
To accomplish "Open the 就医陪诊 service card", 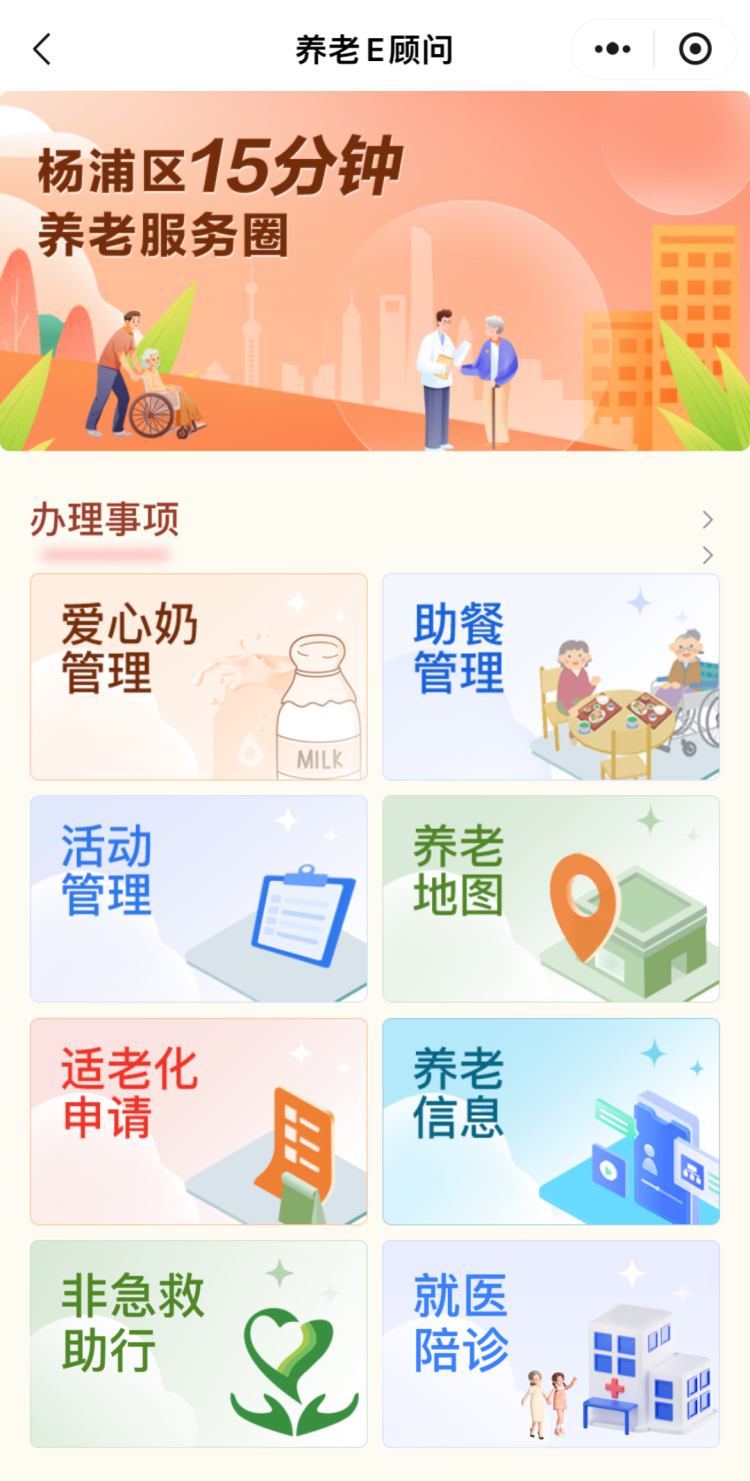I will (551, 1344).
